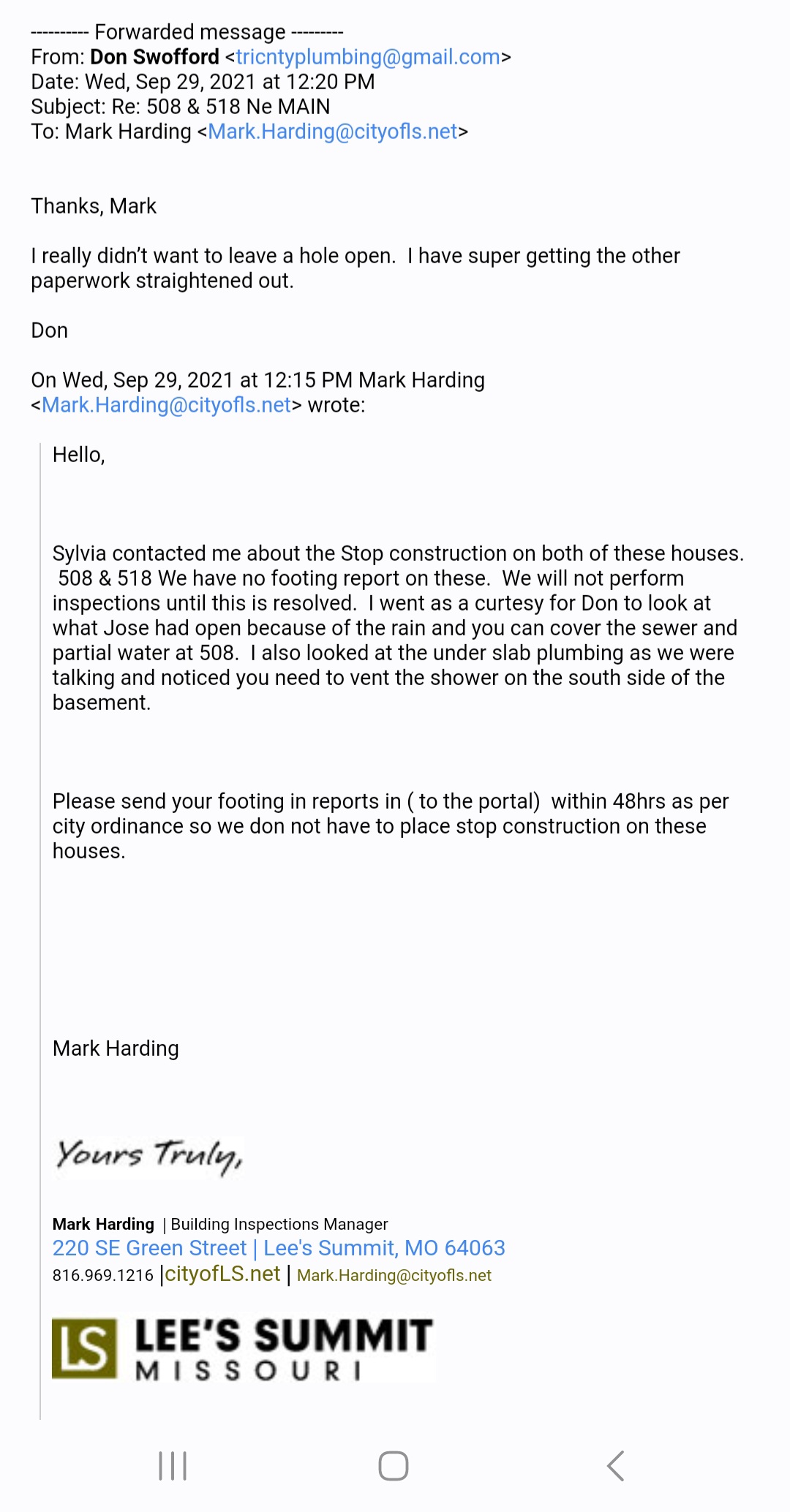The height and width of the screenshot is (1512, 790).
Task: Open the 220 SE Green Street address link
Action: click(x=279, y=1248)
